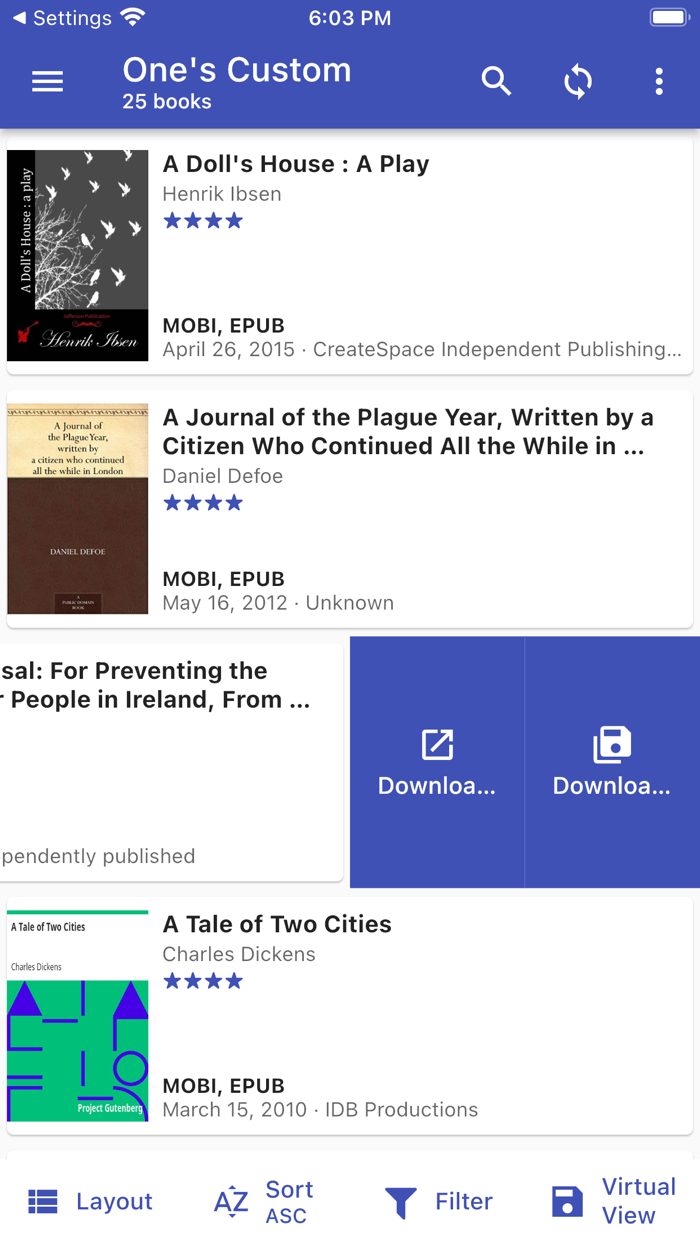Viewport: 700px width, 1244px height.
Task: Tap the sync refresh icon
Action: pos(578,82)
